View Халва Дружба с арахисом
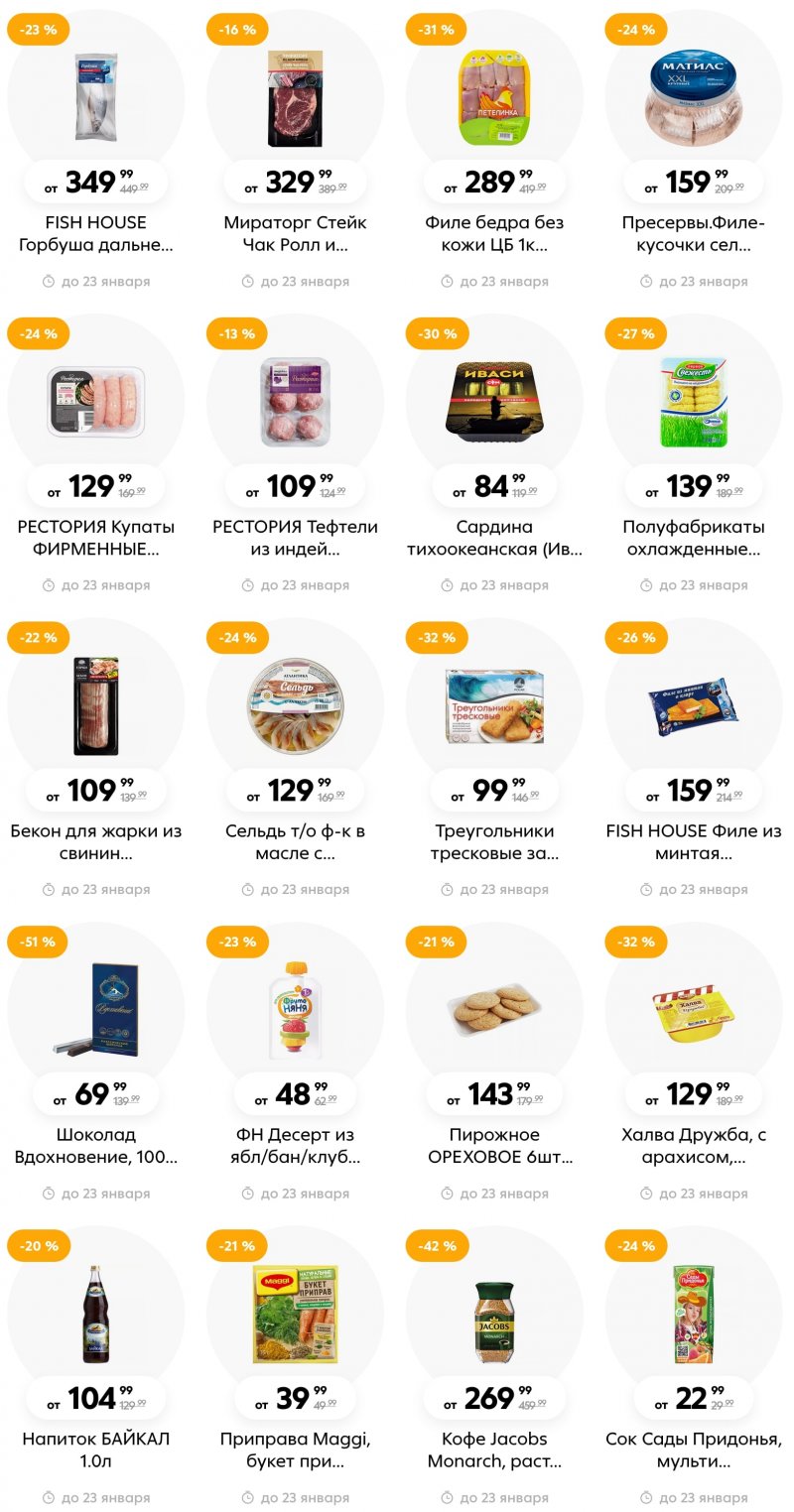The width and height of the screenshot is (794, 1512). pos(694,1010)
